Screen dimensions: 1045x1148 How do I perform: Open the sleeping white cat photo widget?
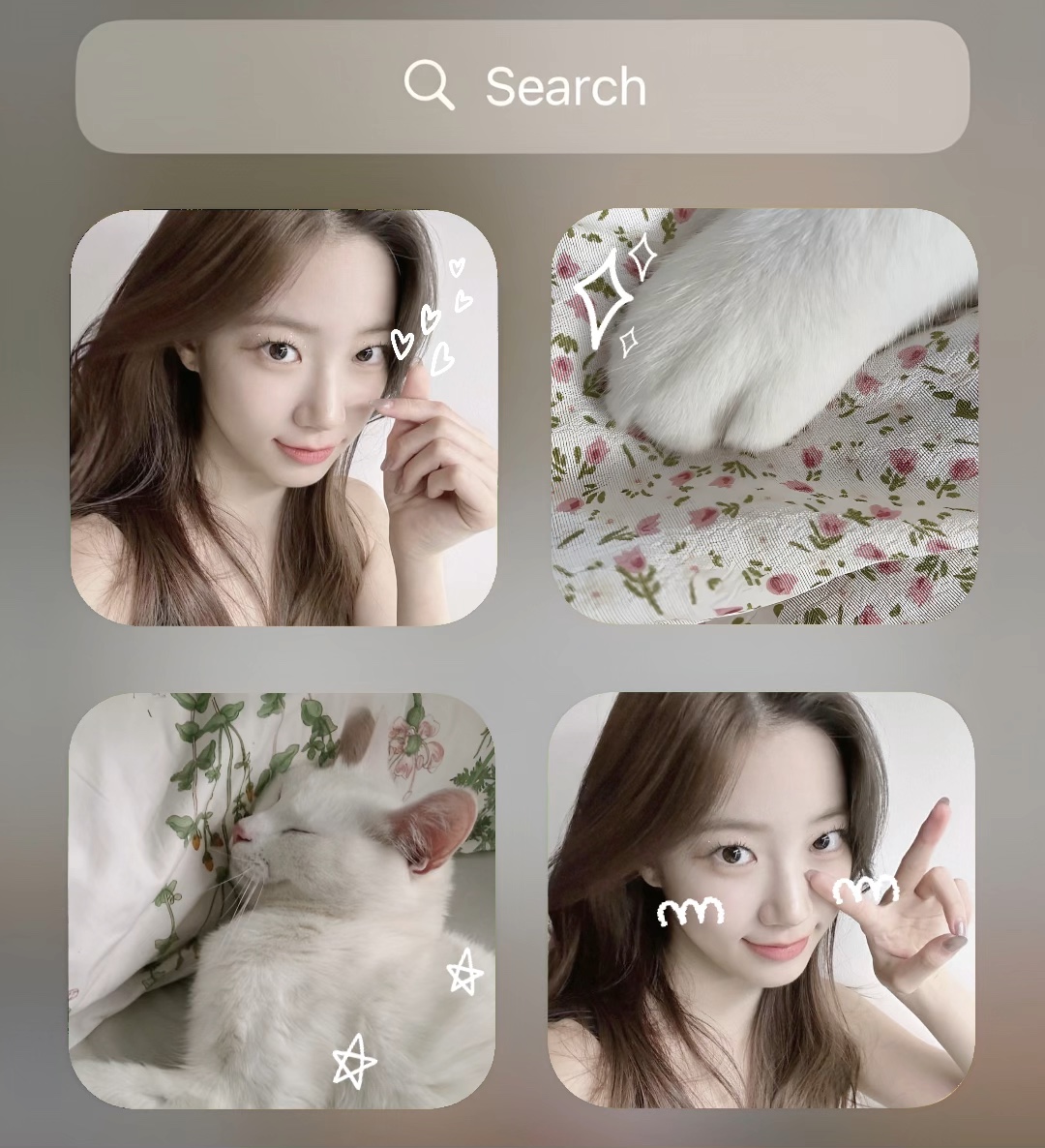tap(282, 900)
